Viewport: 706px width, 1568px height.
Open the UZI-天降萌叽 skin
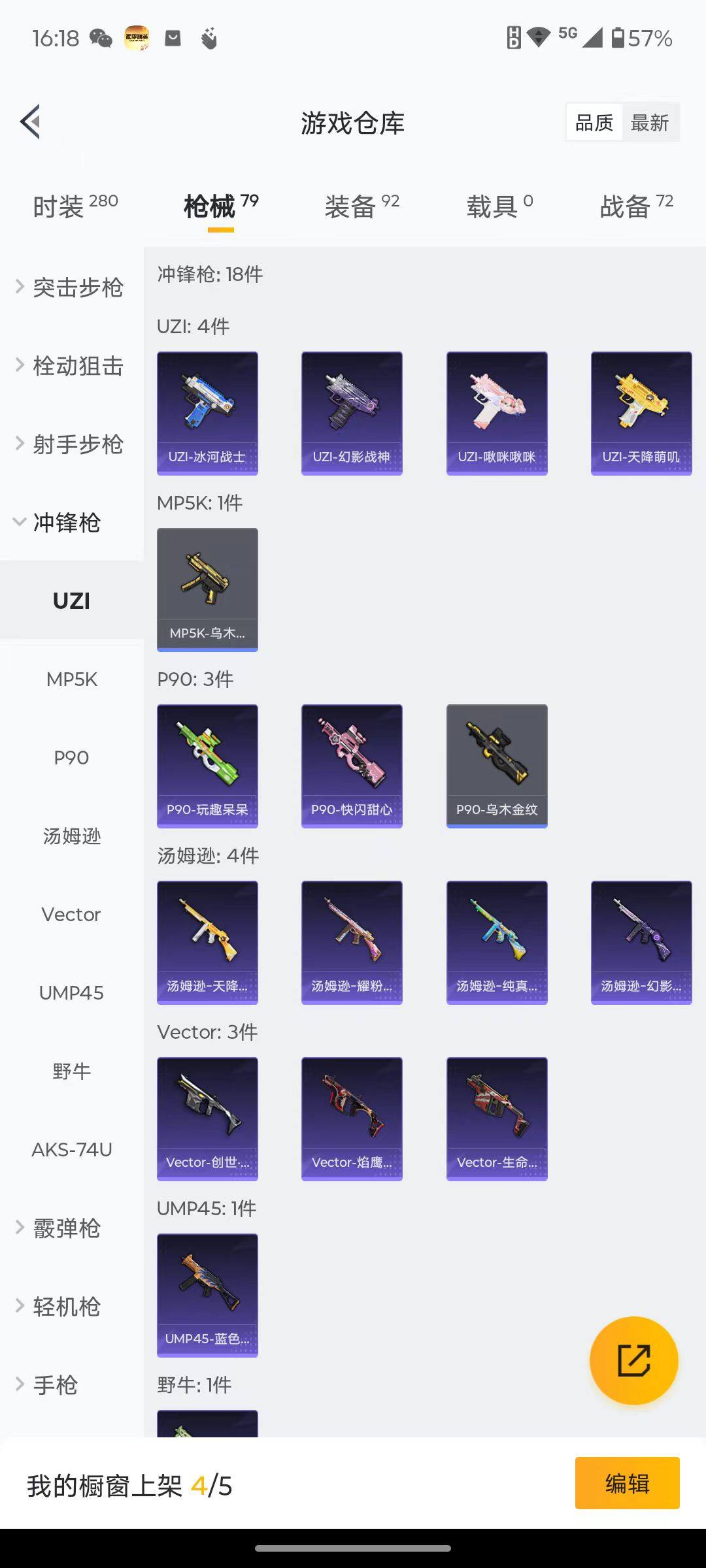pos(641,413)
